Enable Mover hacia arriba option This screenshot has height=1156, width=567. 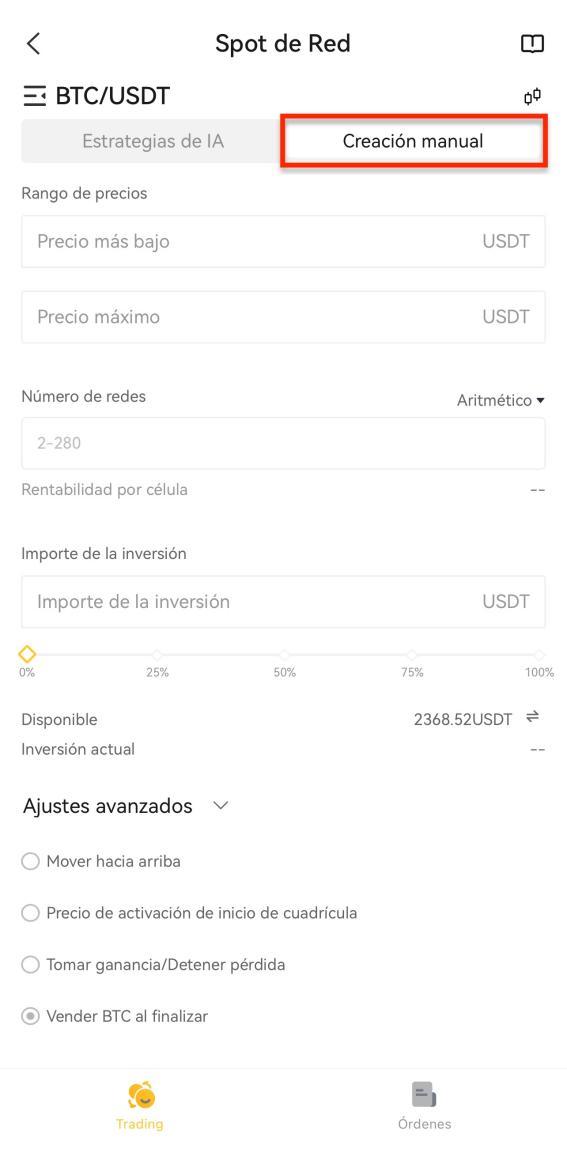click(x=102, y=861)
